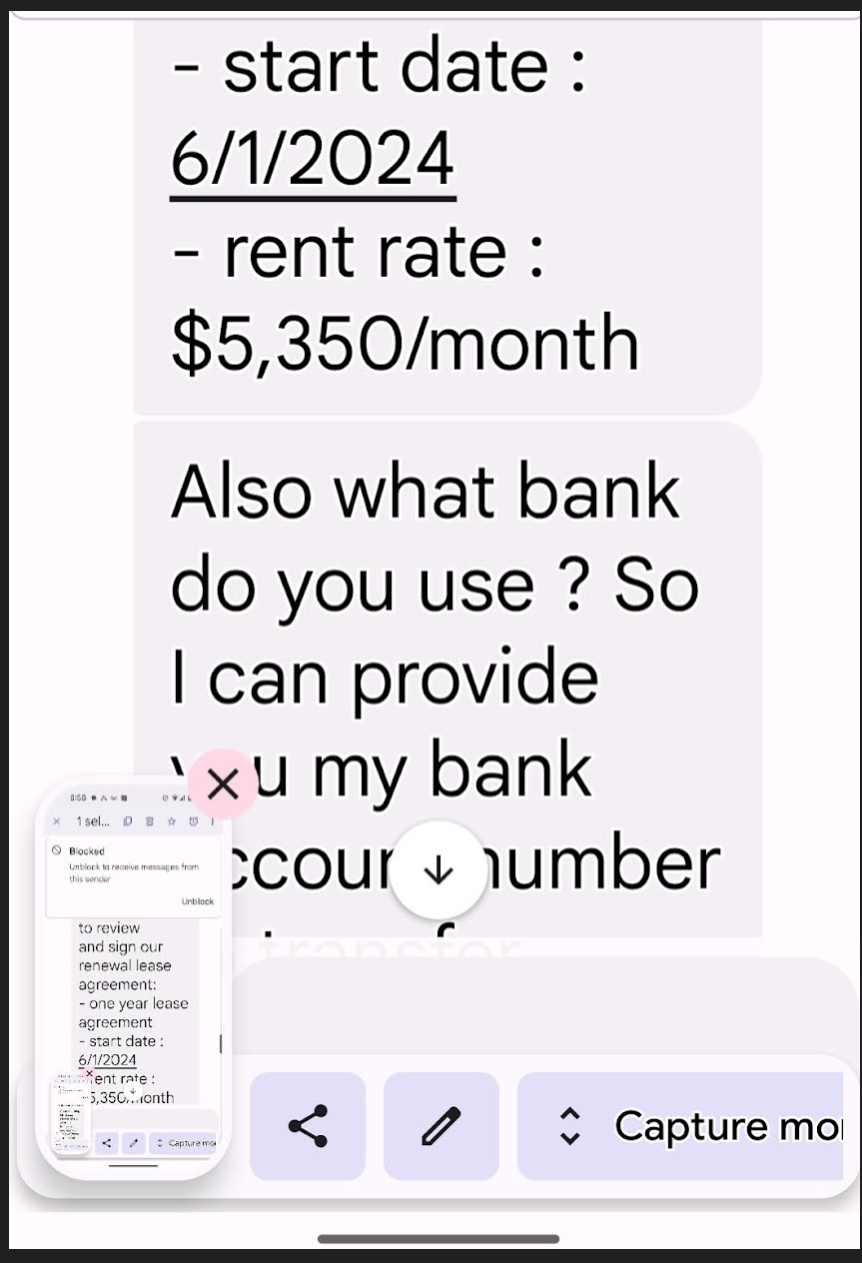Share the captured screenshot
Image resolution: width=862 pixels, height=1263 pixels.
[308, 1126]
